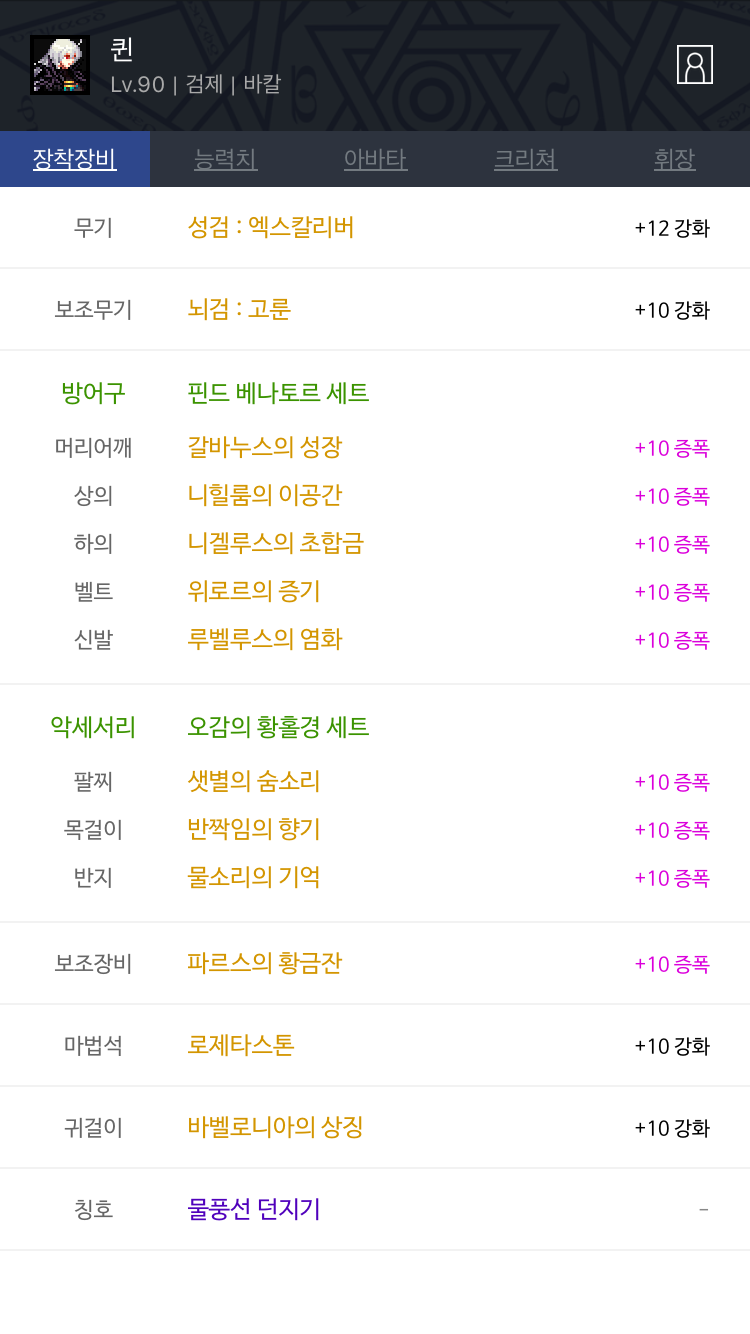This screenshot has height=1334, width=750.
Task: Open 샛별의 숨소리 bracelet
Action: coord(254,781)
